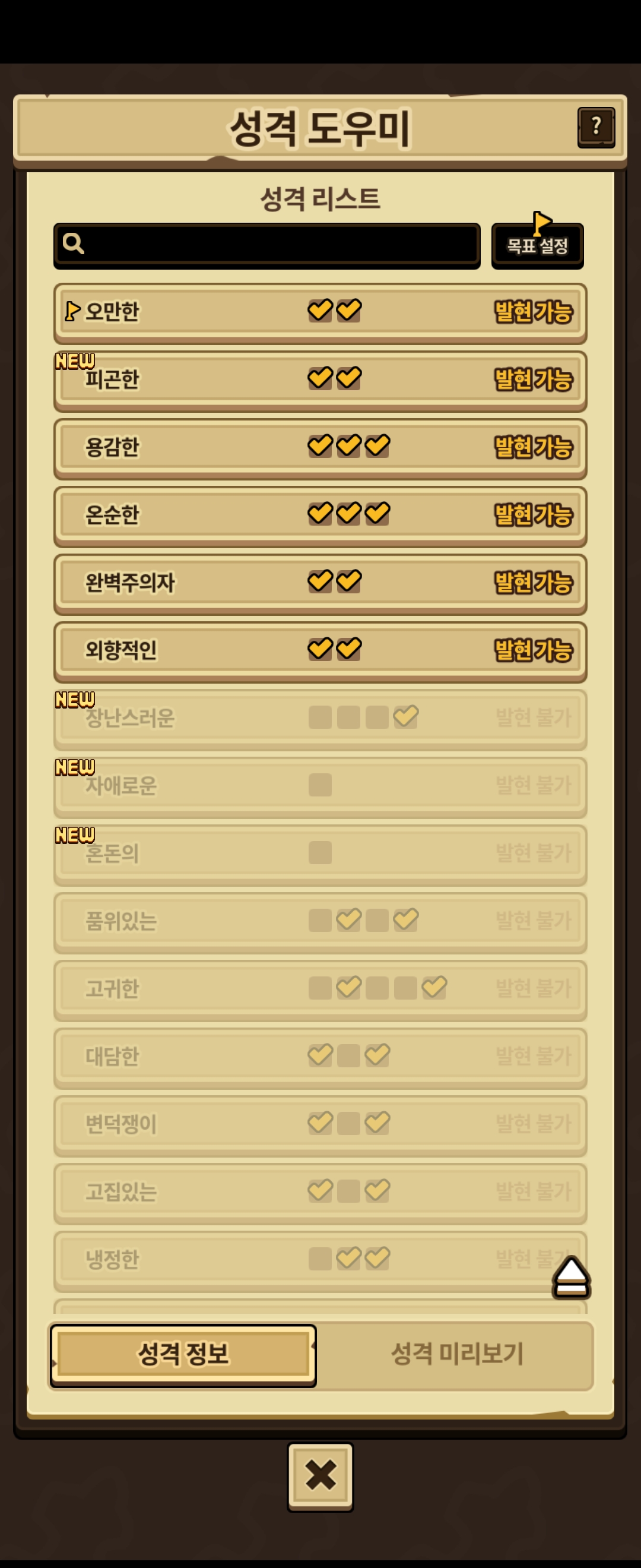Select the 외향적인 personality row
The image size is (641, 1568).
coord(320,652)
